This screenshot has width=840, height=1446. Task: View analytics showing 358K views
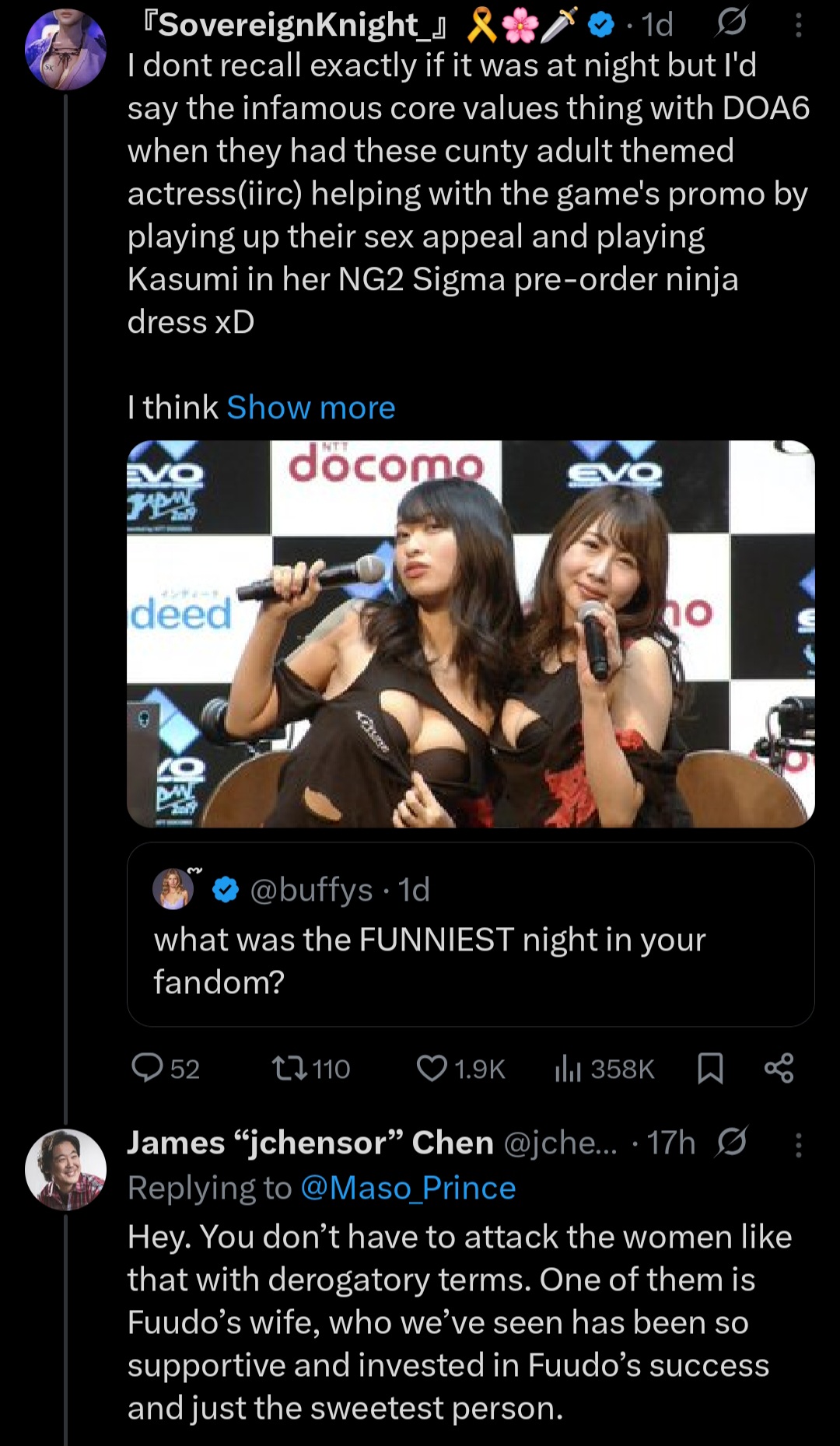pyautogui.click(x=604, y=1068)
